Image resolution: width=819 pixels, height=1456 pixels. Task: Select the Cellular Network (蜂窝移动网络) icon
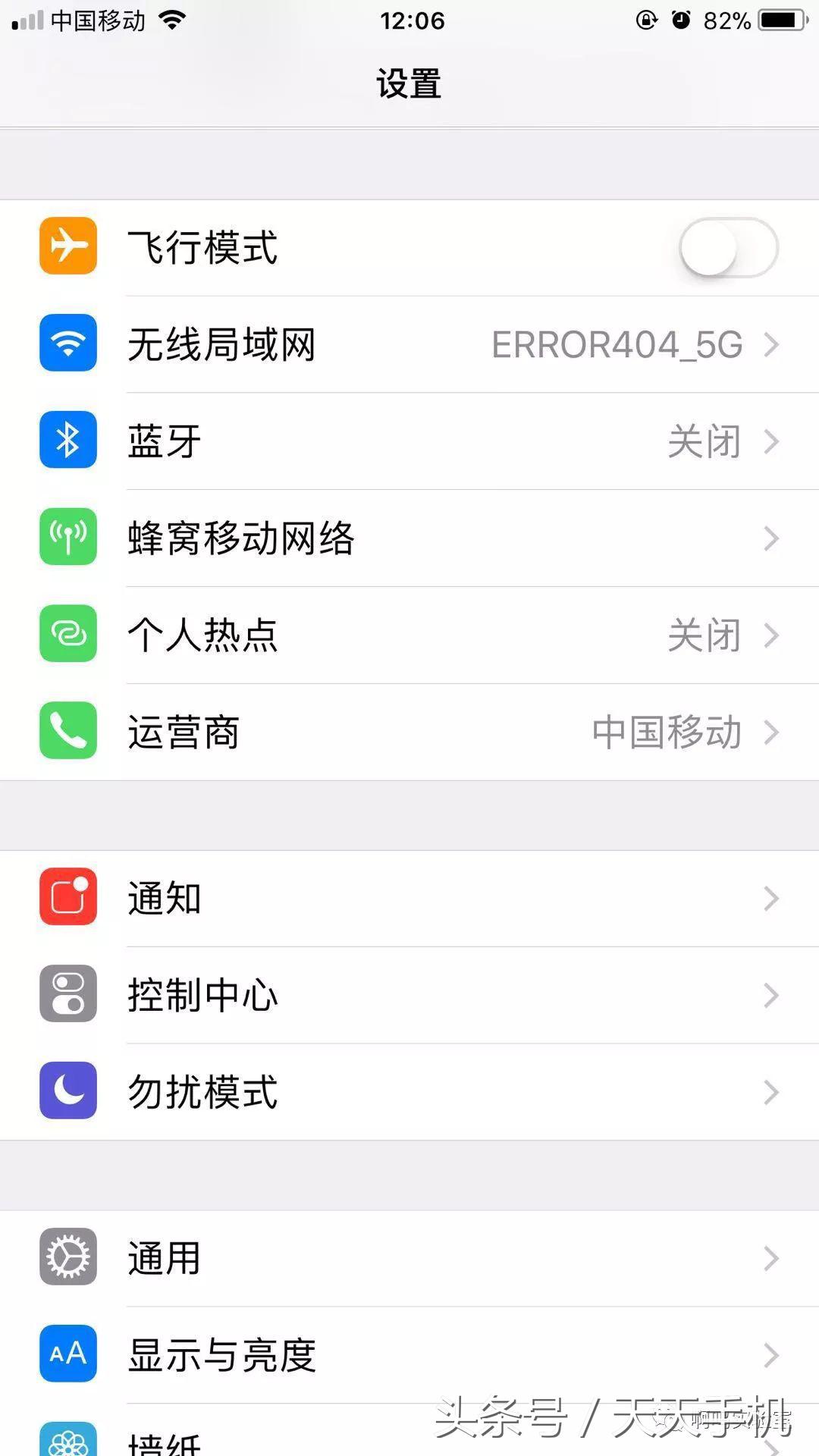tap(67, 538)
